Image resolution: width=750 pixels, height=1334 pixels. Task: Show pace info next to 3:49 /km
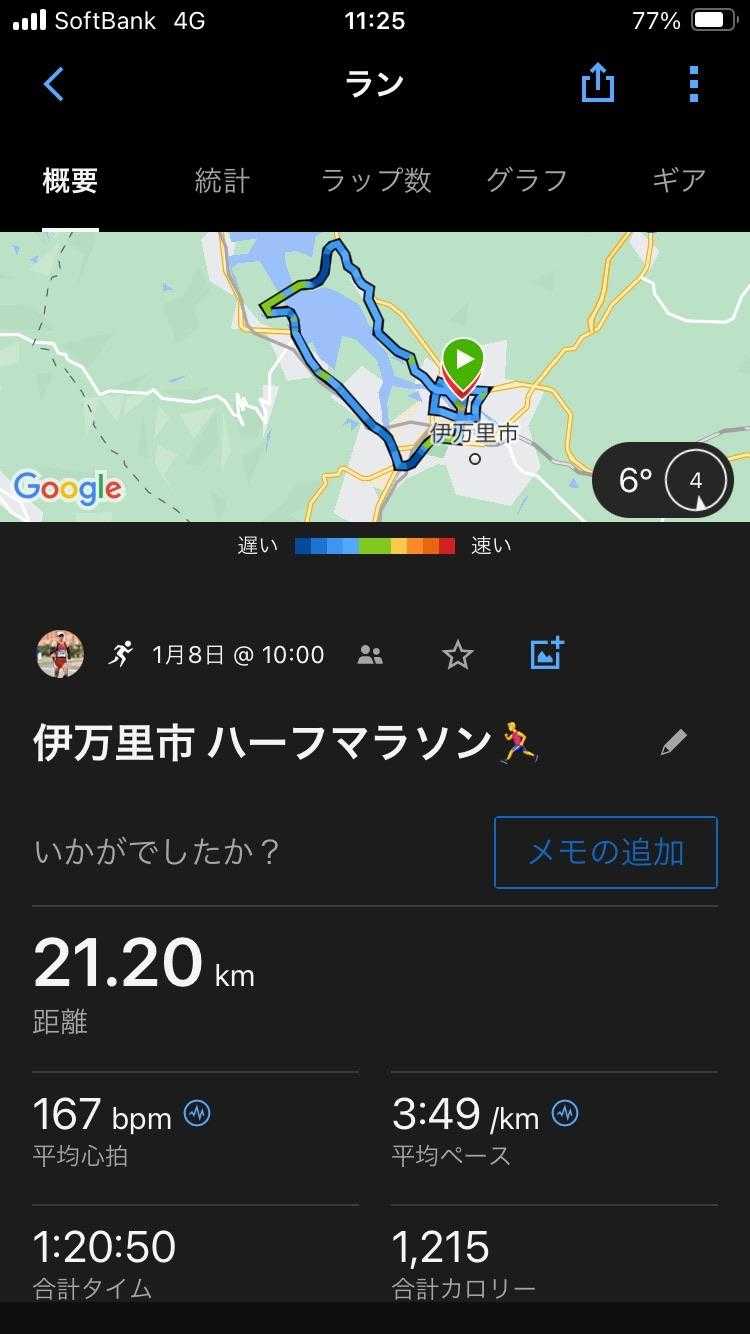pos(565,1113)
